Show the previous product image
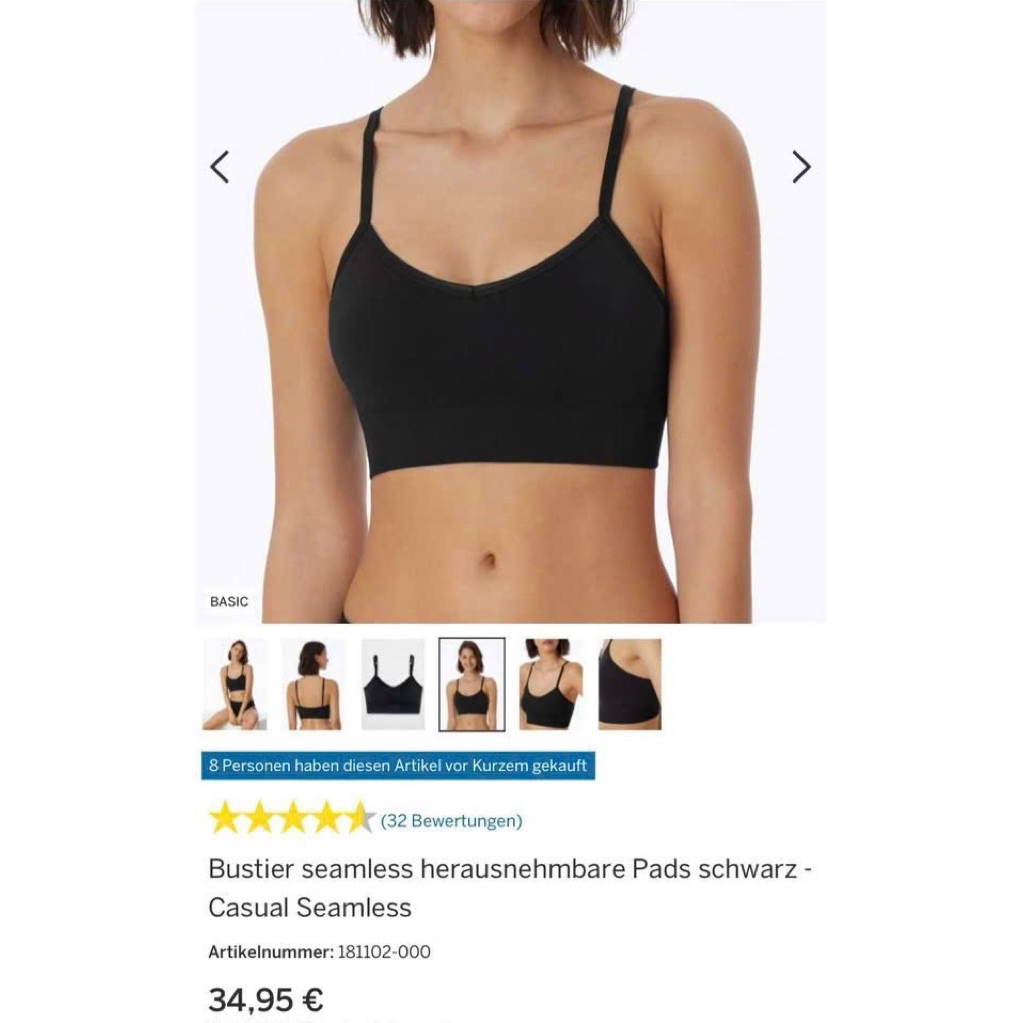 (x=220, y=167)
